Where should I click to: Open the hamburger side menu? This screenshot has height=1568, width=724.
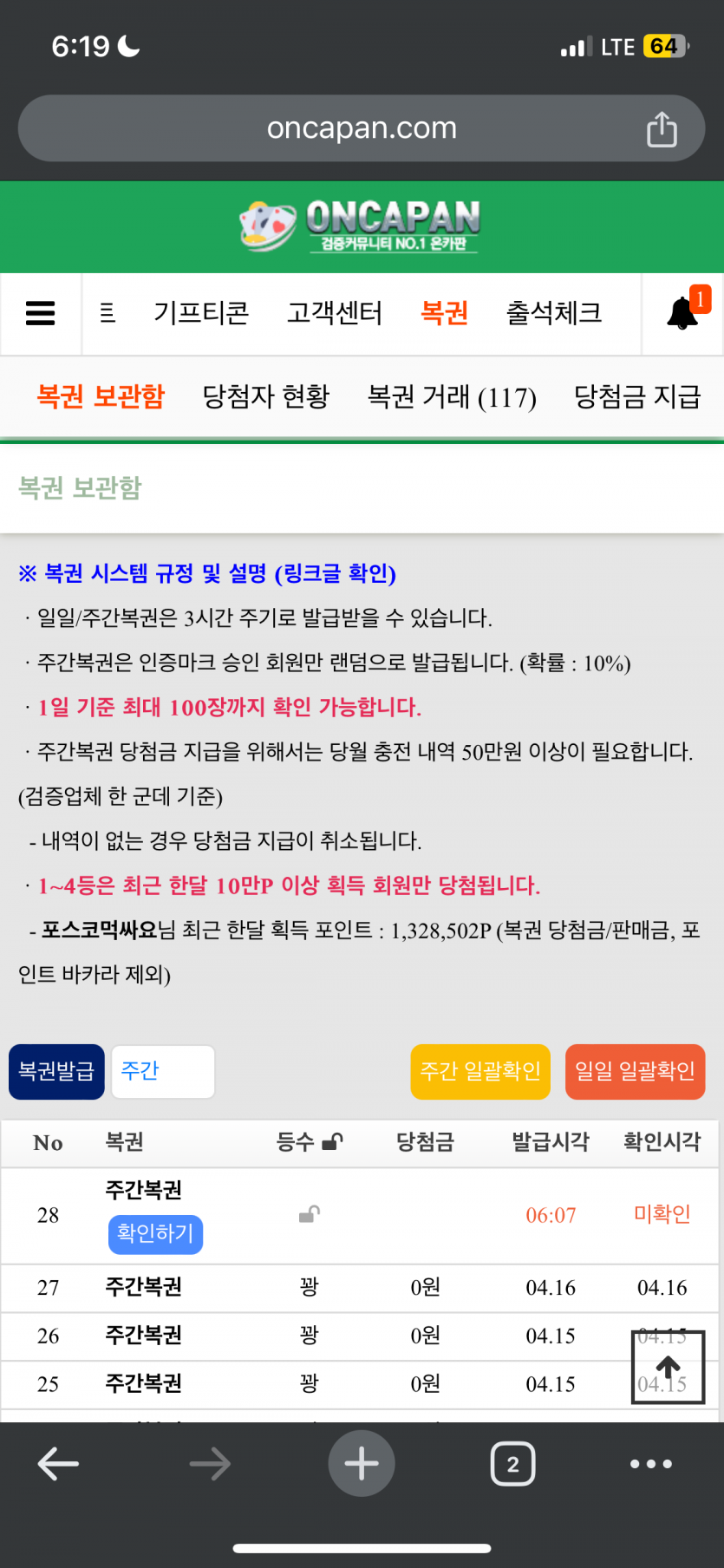[x=41, y=313]
